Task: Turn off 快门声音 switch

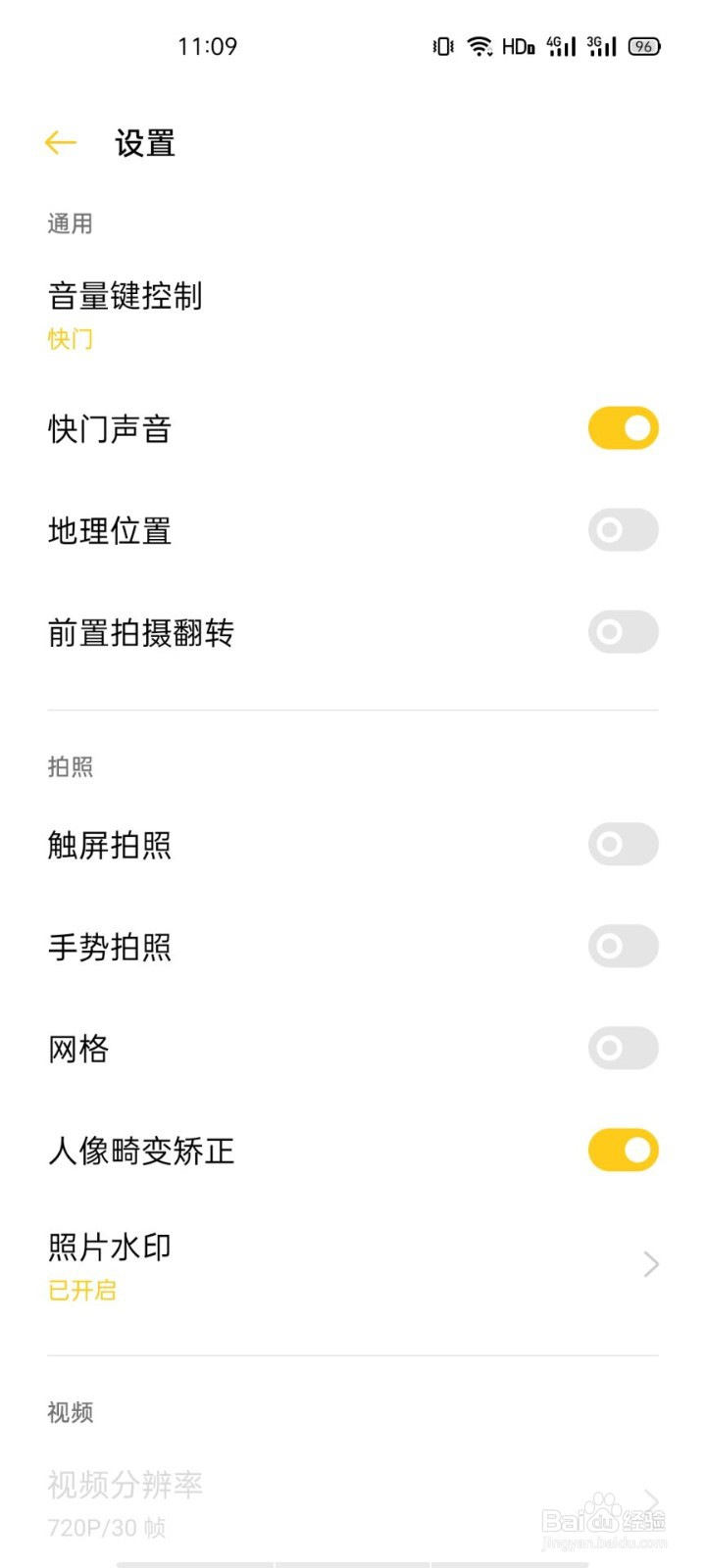Action: point(623,429)
